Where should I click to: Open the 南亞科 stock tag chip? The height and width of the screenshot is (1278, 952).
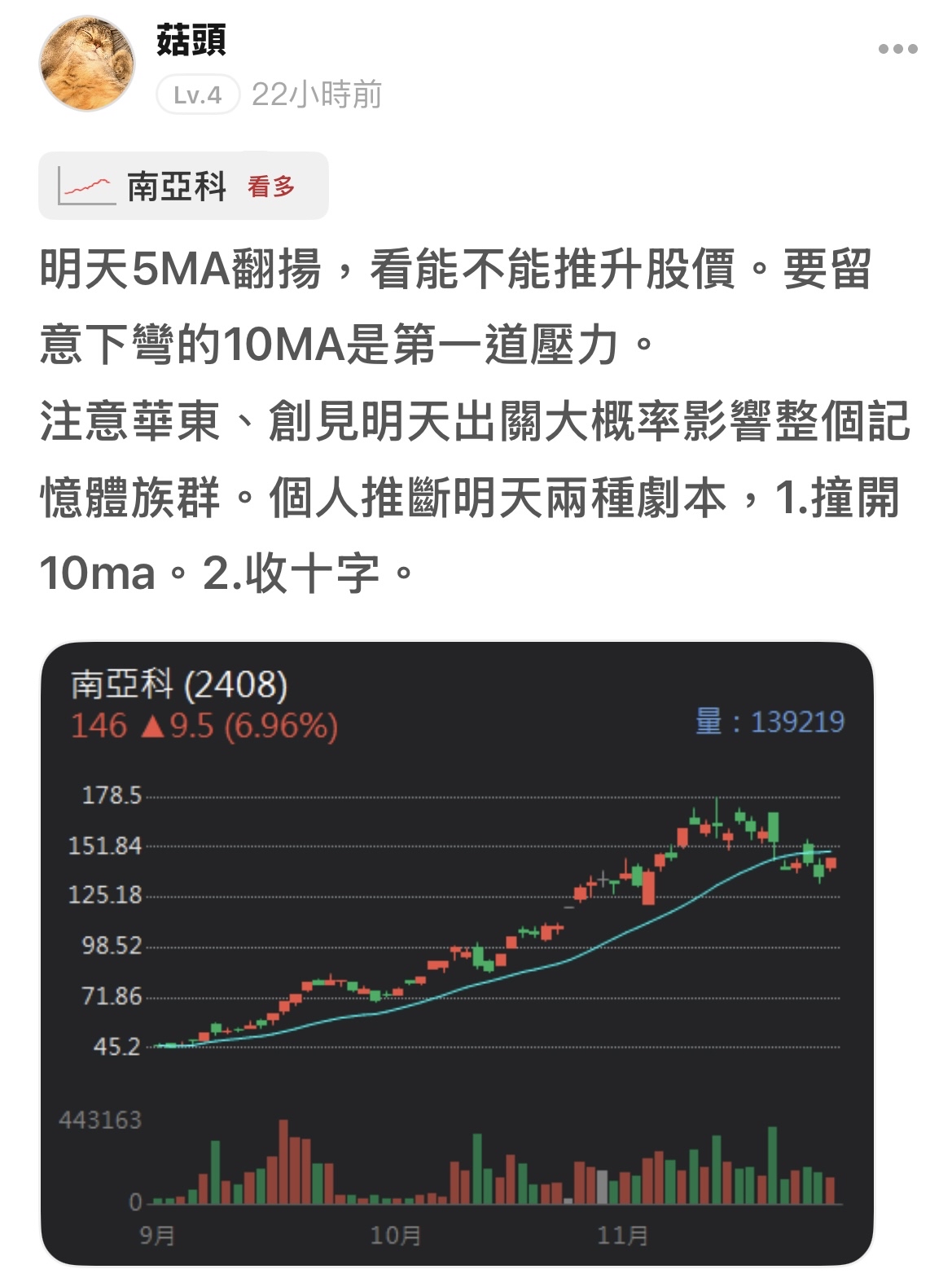(x=183, y=187)
